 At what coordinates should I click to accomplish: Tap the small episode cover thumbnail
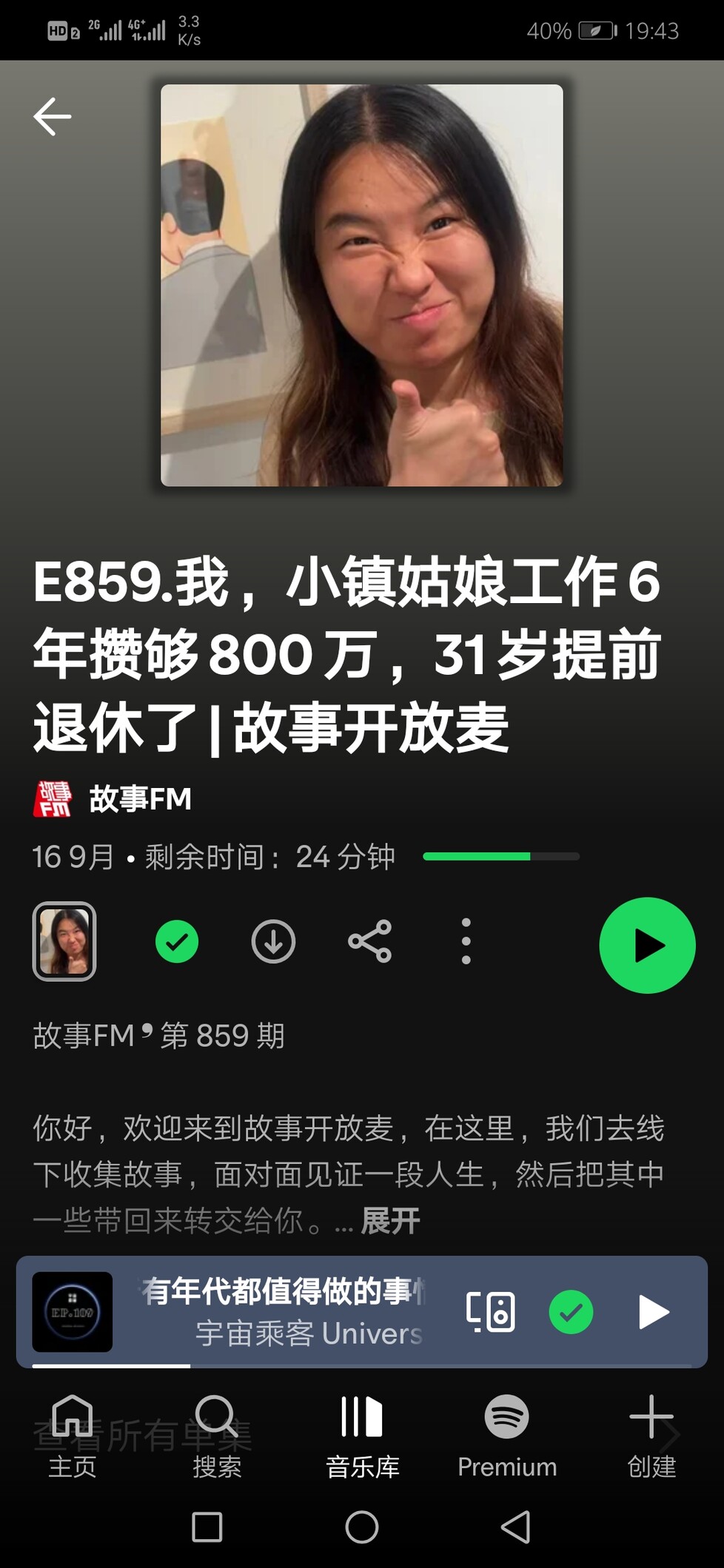64,941
